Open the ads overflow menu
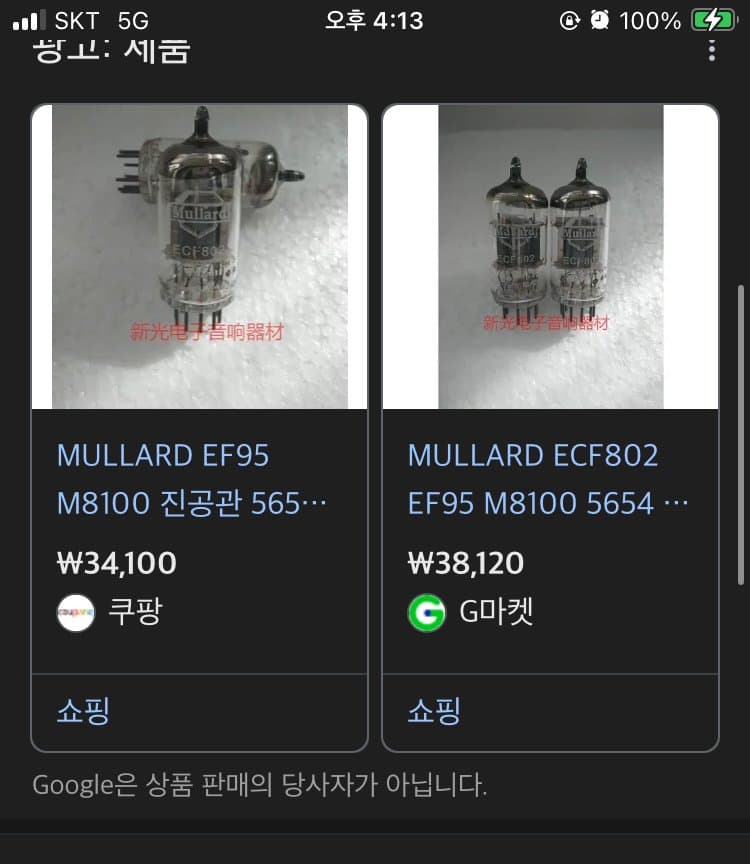The height and width of the screenshot is (864, 750). click(712, 48)
